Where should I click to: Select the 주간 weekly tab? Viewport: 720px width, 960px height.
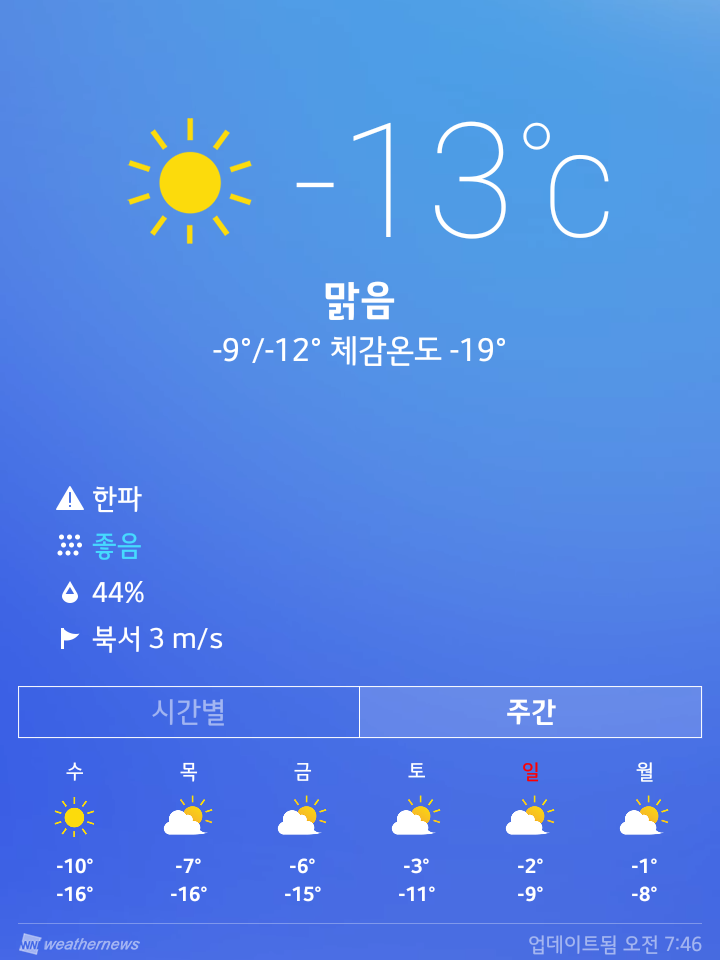coord(530,712)
